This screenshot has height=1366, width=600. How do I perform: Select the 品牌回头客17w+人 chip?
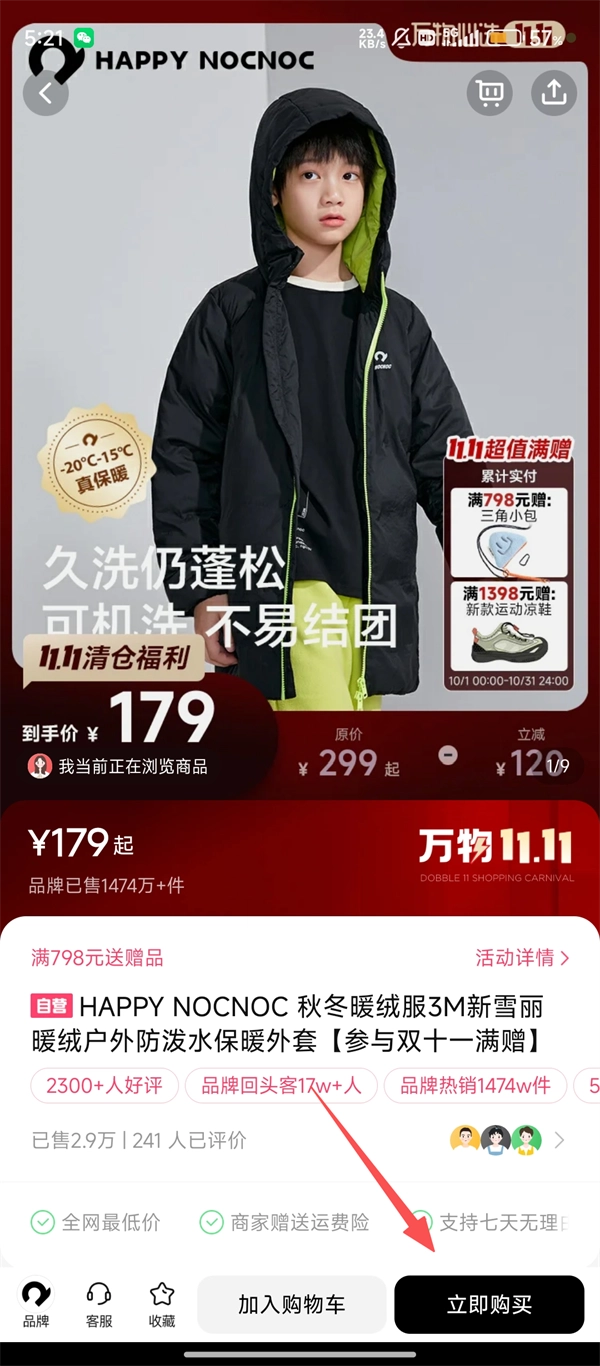click(x=281, y=1085)
